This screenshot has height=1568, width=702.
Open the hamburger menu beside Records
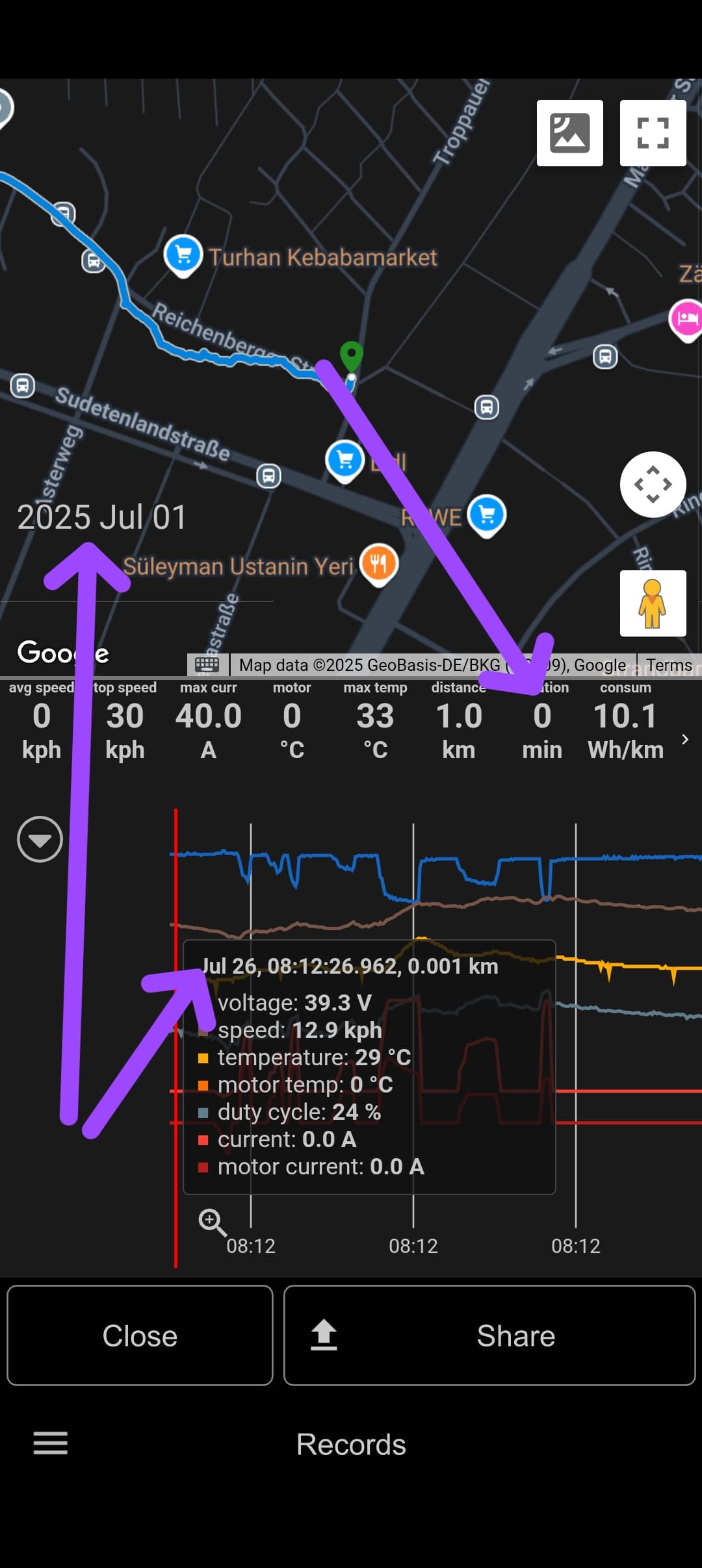(51, 1443)
